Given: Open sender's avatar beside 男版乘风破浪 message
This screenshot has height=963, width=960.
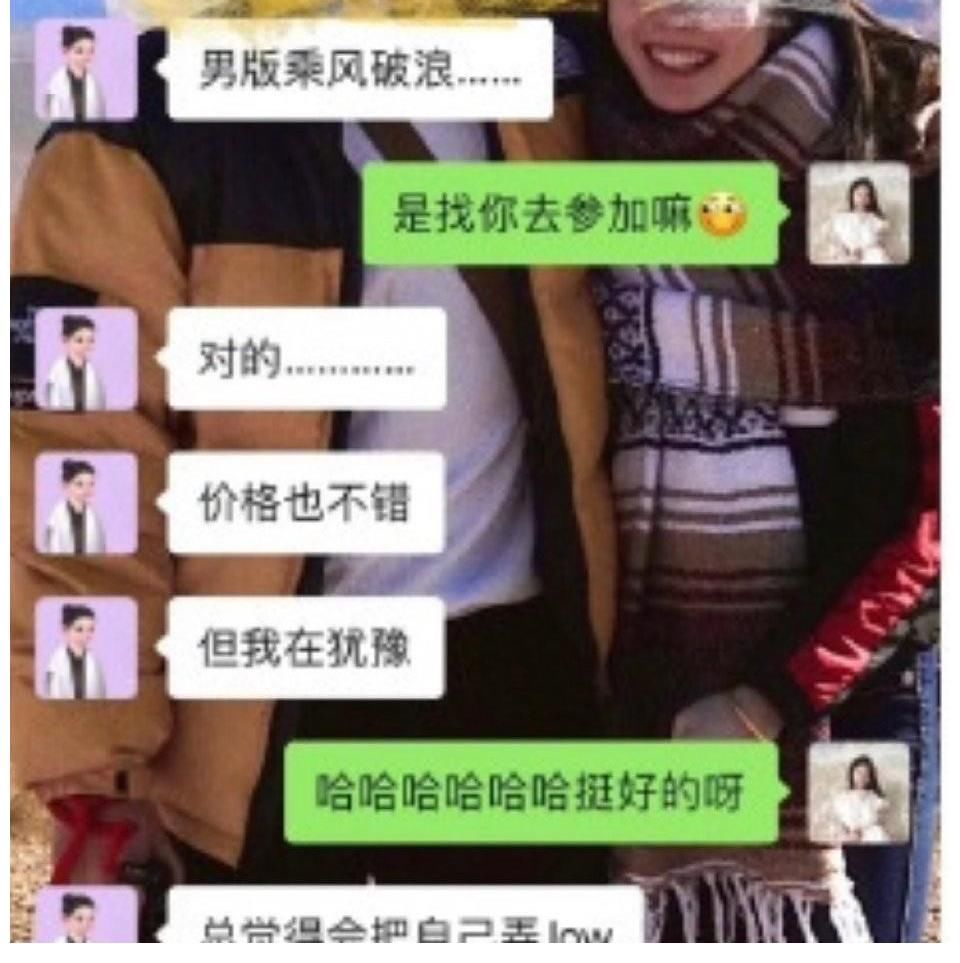Looking at the screenshot, I should pos(86,70).
